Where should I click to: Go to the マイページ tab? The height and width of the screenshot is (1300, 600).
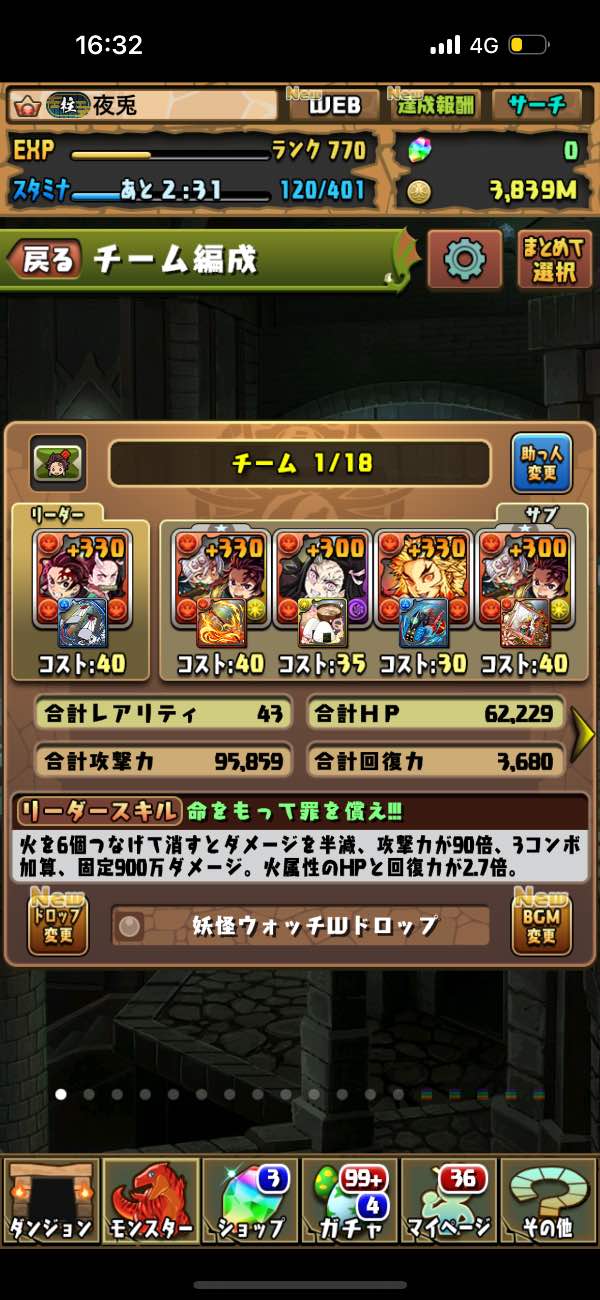pyautogui.click(x=449, y=1200)
